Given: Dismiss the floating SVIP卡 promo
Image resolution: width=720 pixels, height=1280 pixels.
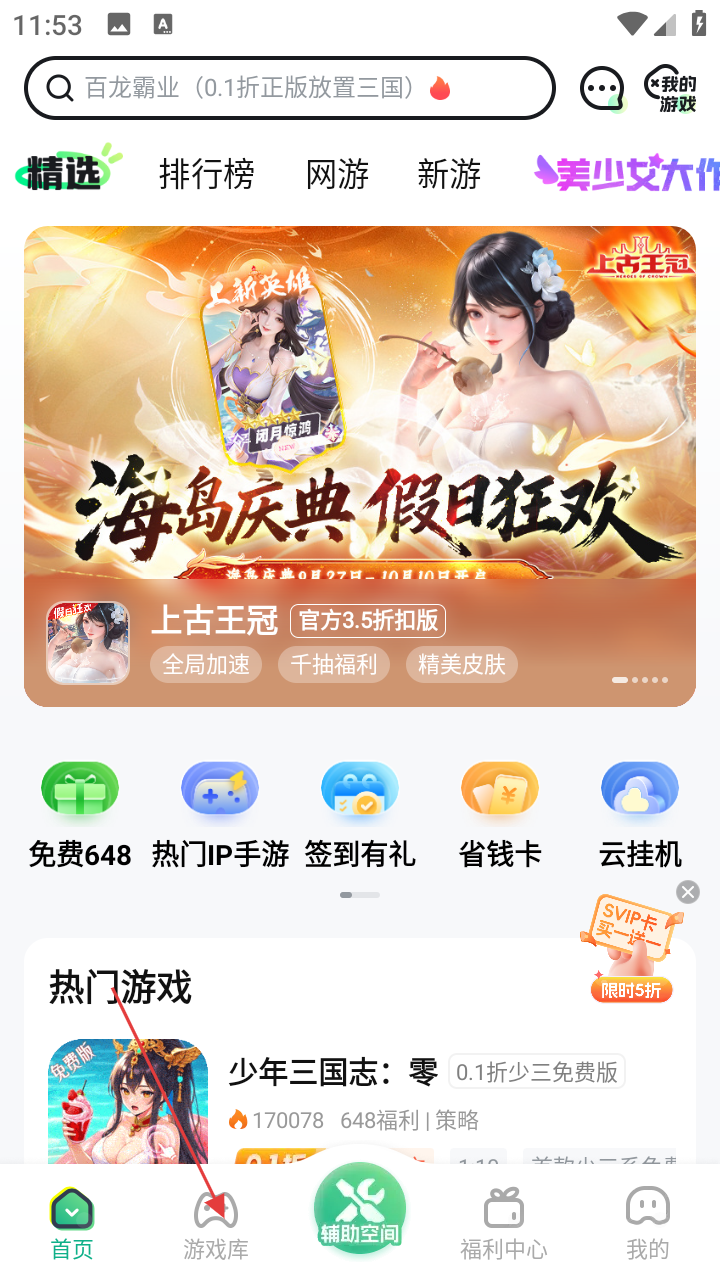Looking at the screenshot, I should pos(687,892).
